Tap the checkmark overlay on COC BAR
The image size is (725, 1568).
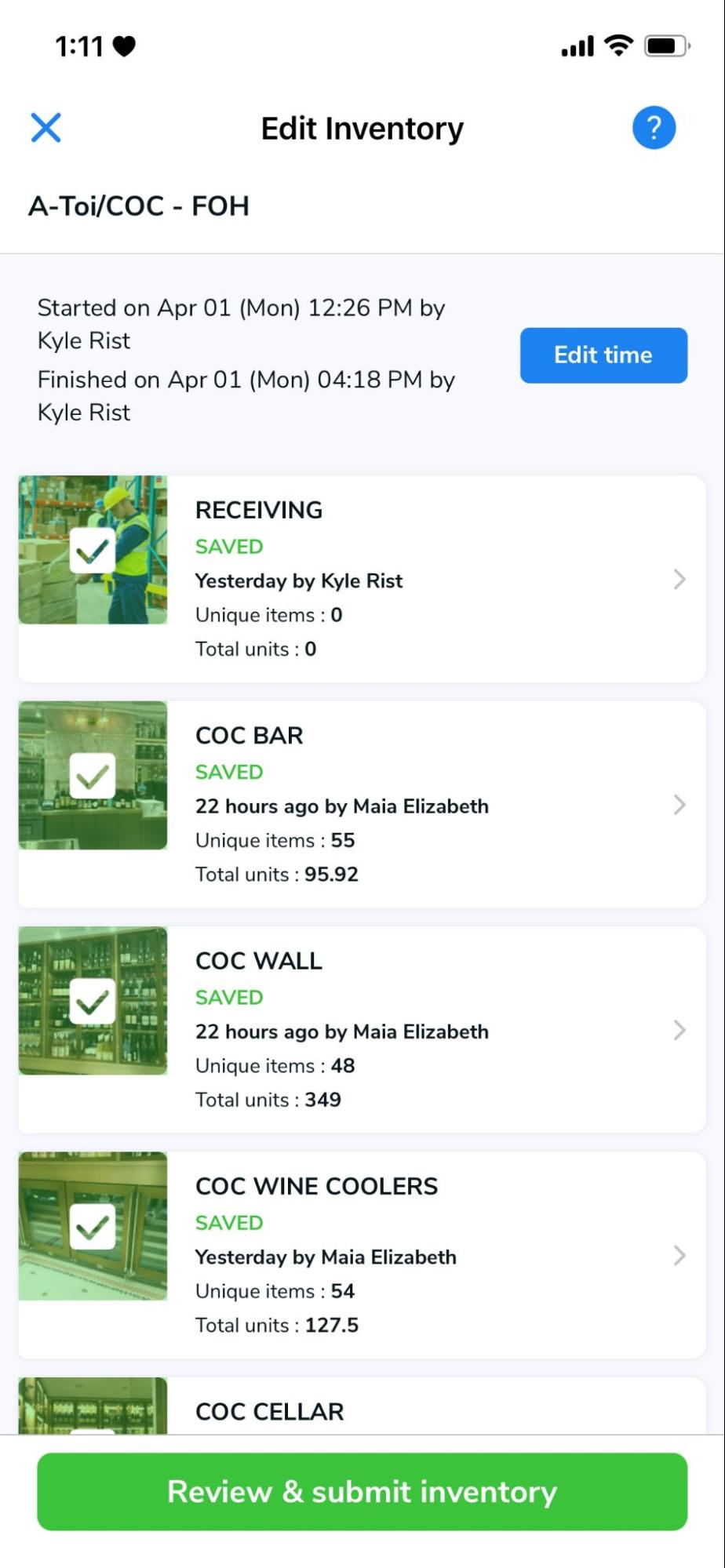(x=92, y=776)
